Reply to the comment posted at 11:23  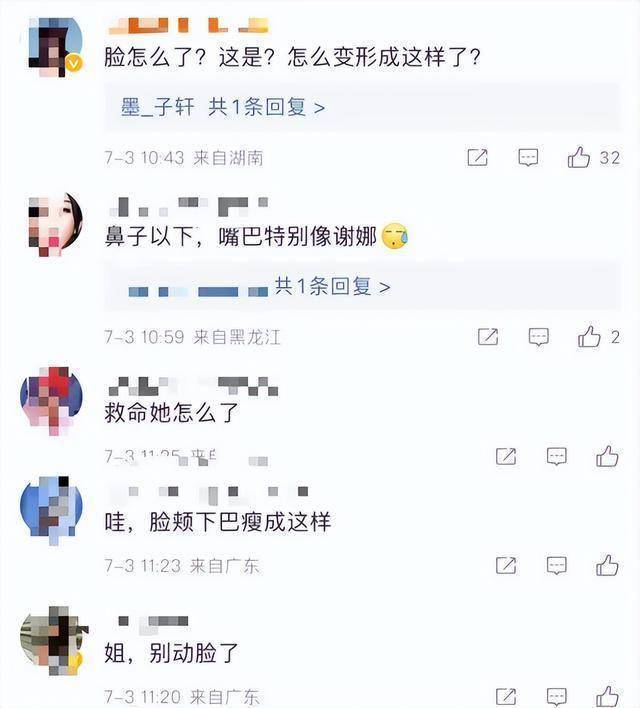557,566
